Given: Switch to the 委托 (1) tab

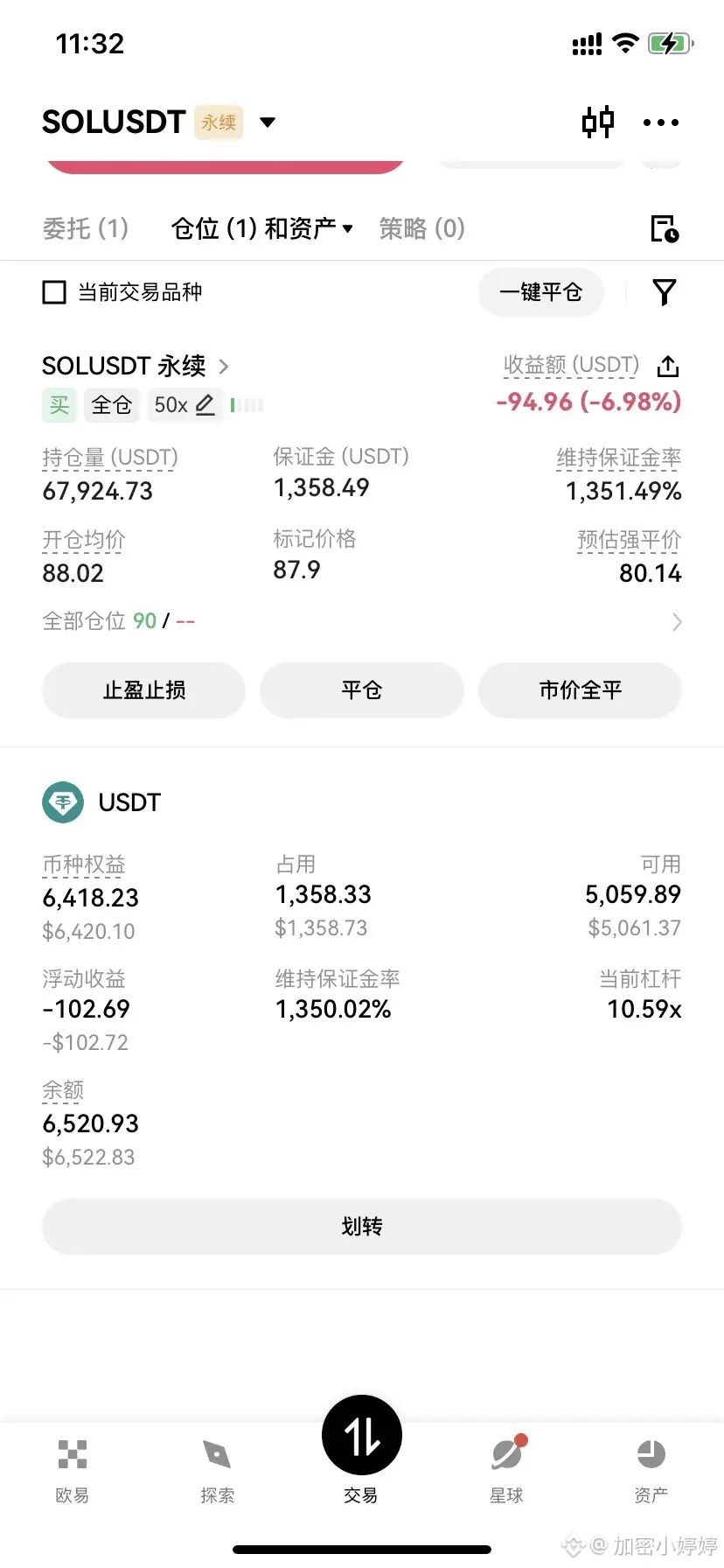Looking at the screenshot, I should tap(86, 228).
